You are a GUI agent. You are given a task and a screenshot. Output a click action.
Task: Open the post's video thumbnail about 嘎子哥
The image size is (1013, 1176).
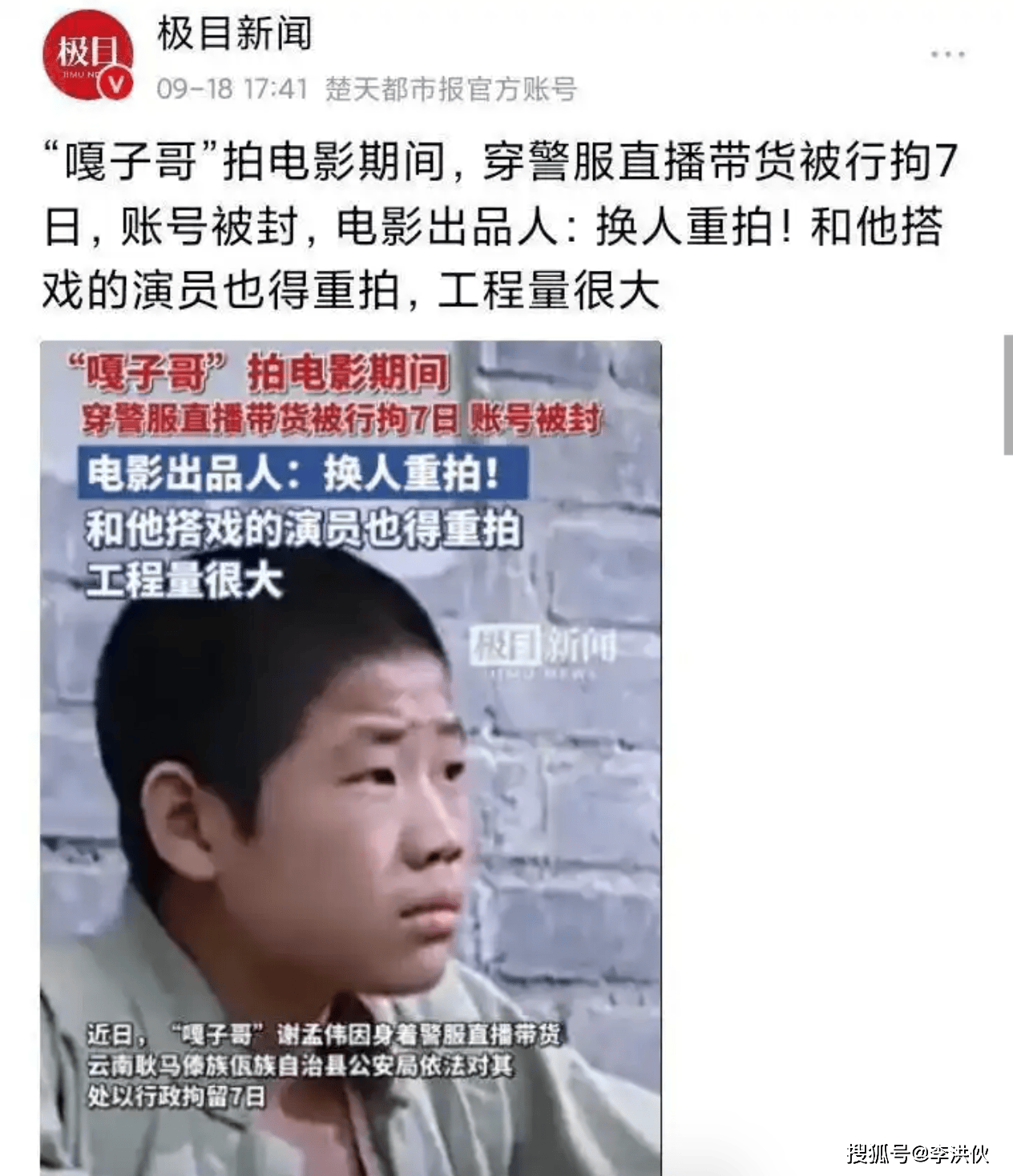pos(351,757)
